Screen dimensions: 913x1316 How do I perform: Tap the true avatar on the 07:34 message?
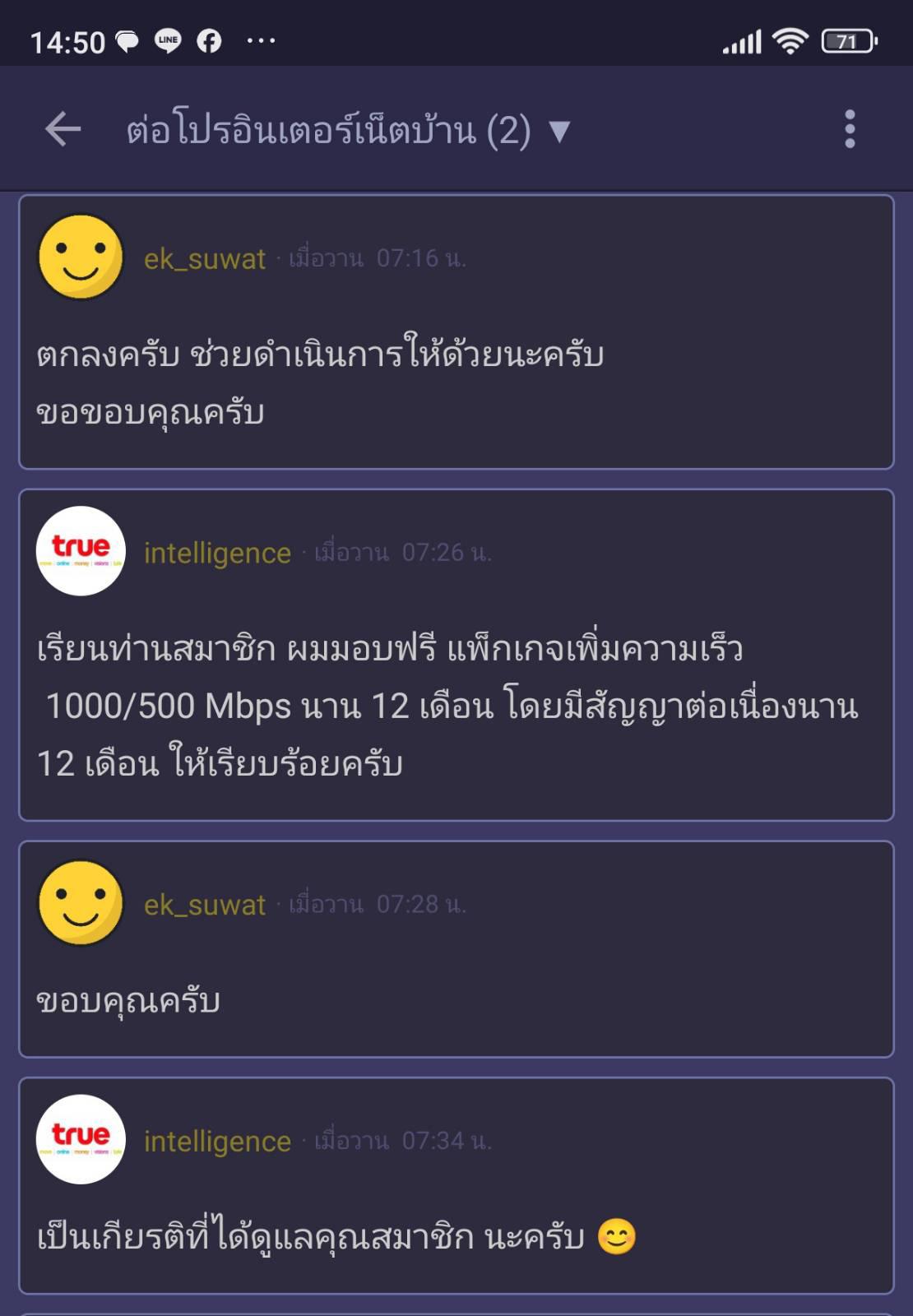81,1139
